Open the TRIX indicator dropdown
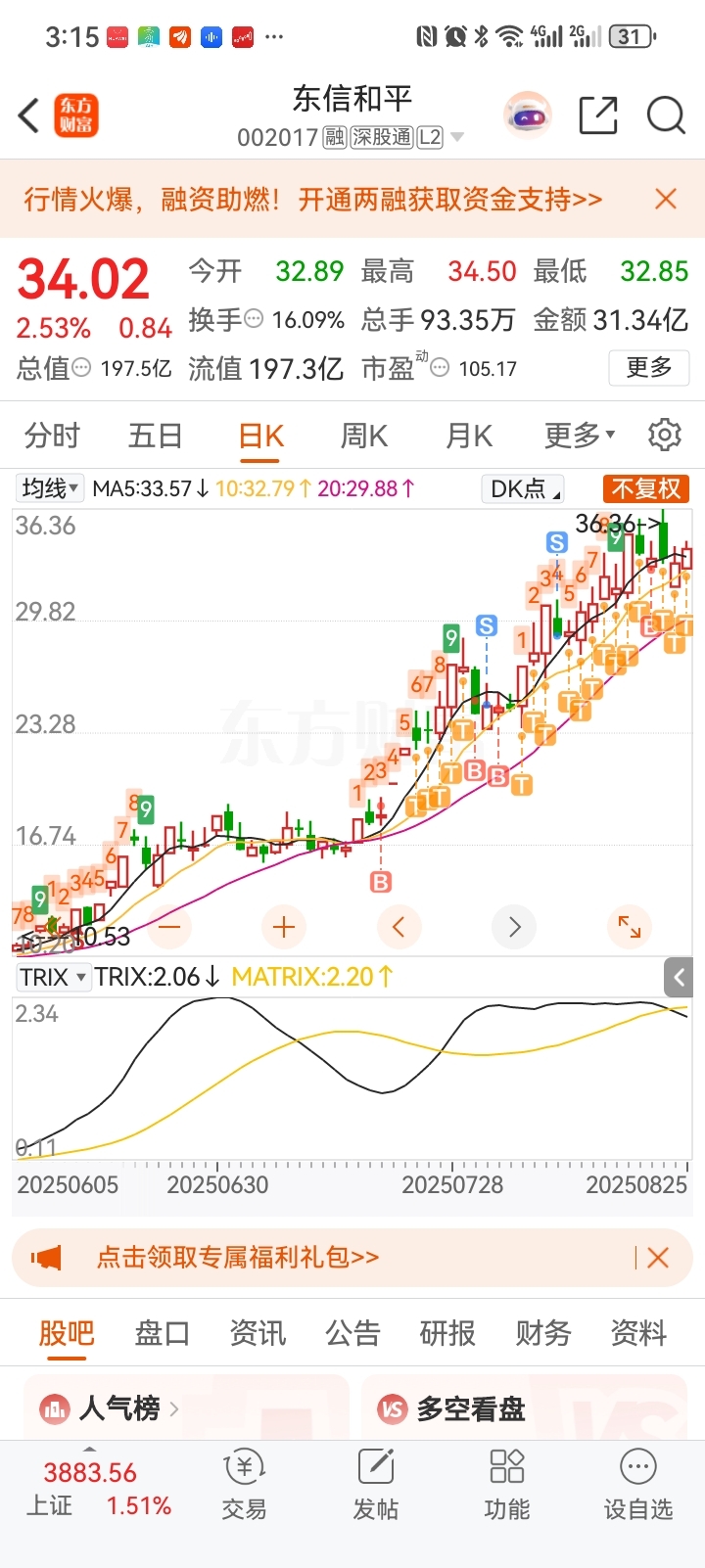Image resolution: width=705 pixels, height=1568 pixels. [53, 977]
